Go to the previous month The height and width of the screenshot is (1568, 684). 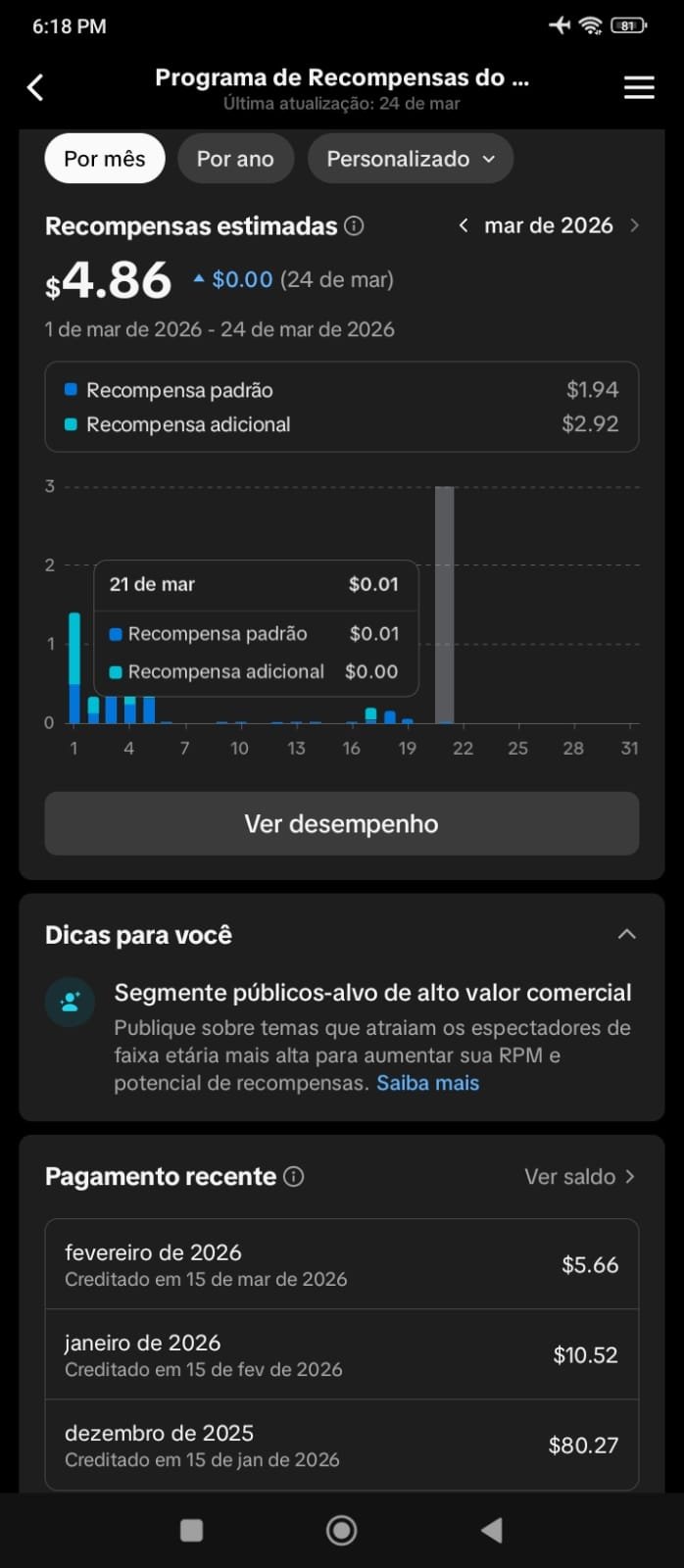click(464, 225)
